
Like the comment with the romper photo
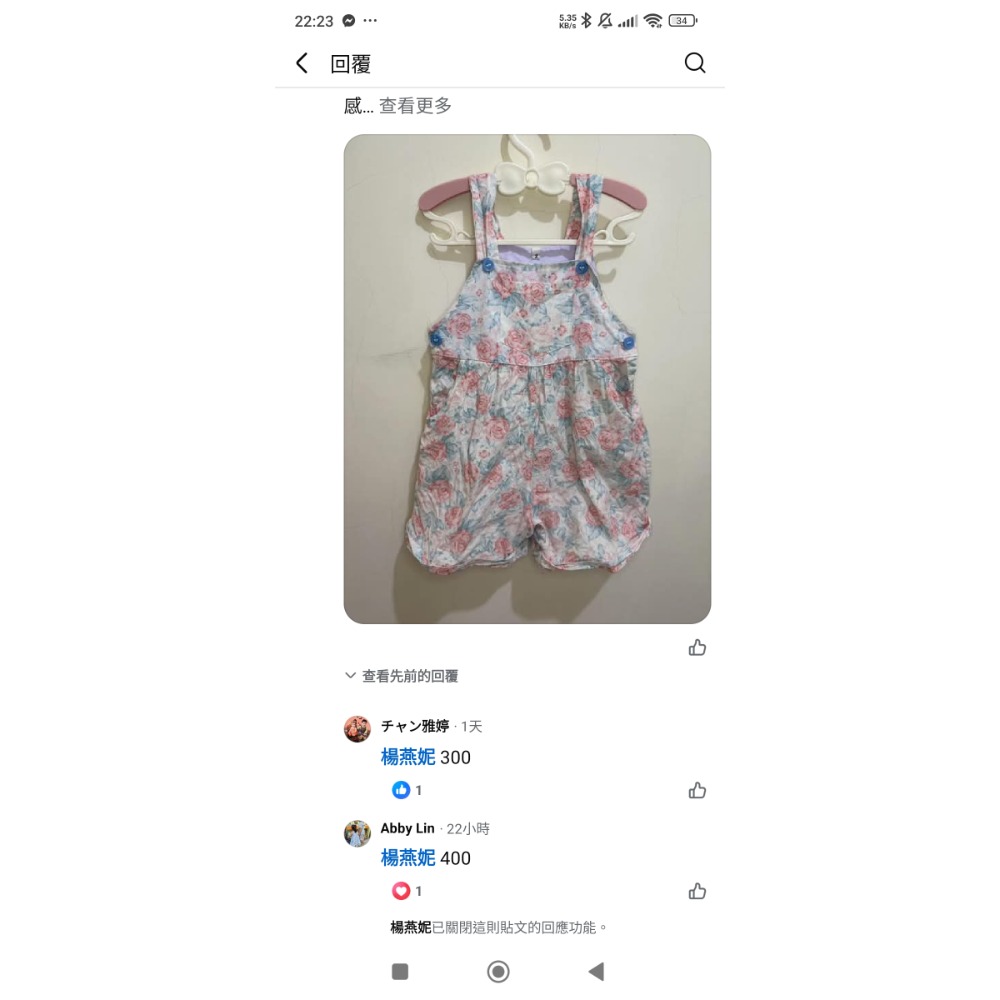(x=697, y=648)
